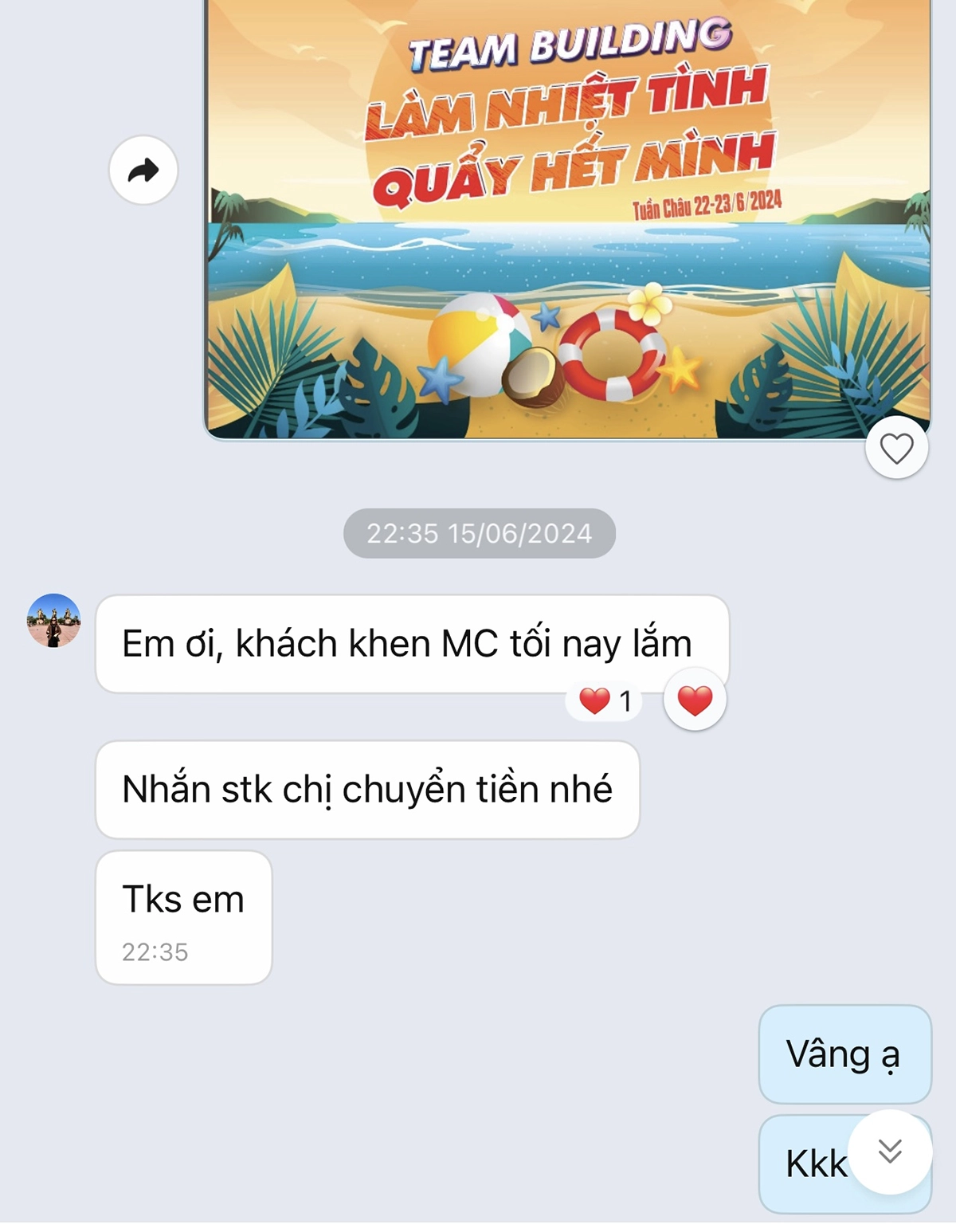Open the sender's profile avatar
Screen dimensions: 956x1232
[54, 620]
